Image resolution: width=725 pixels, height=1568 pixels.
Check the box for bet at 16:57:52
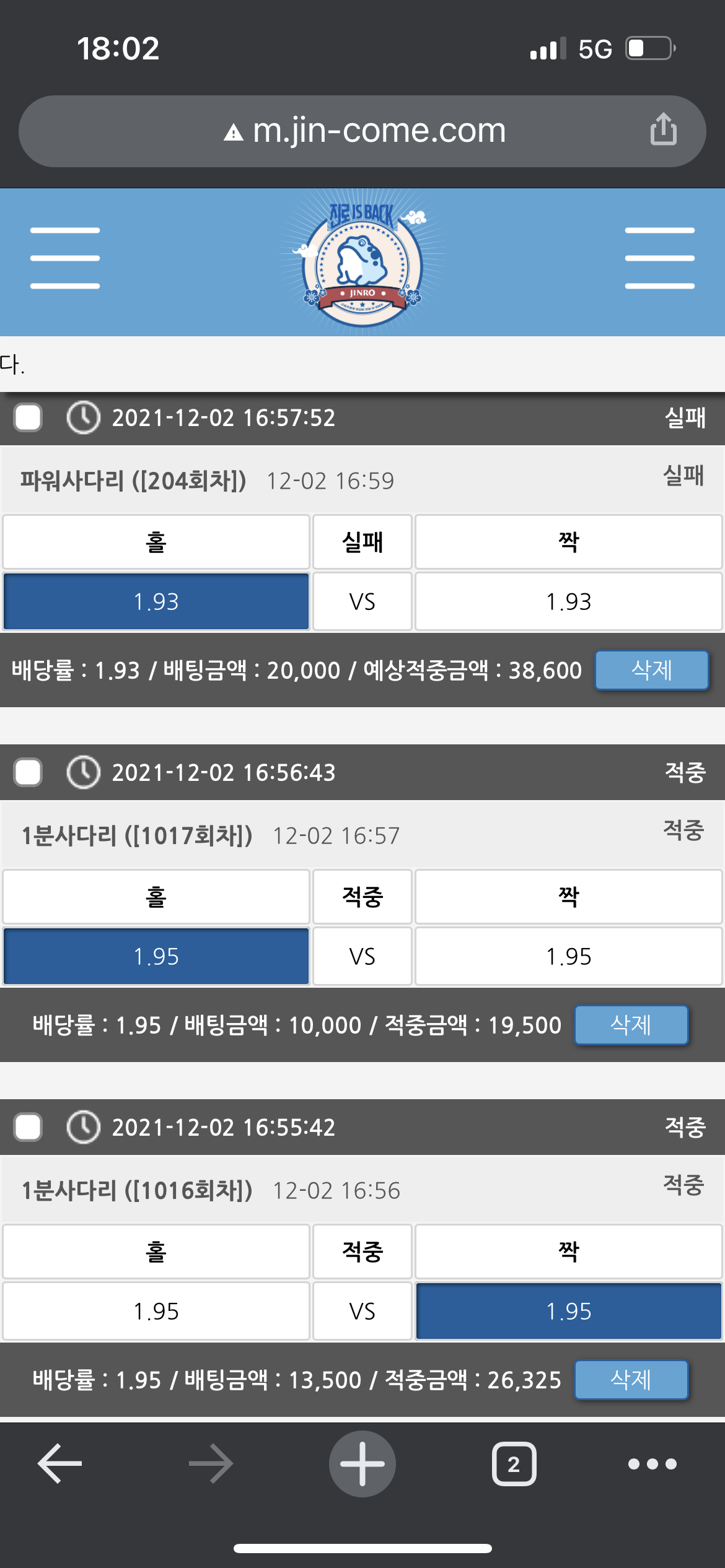pyautogui.click(x=29, y=417)
